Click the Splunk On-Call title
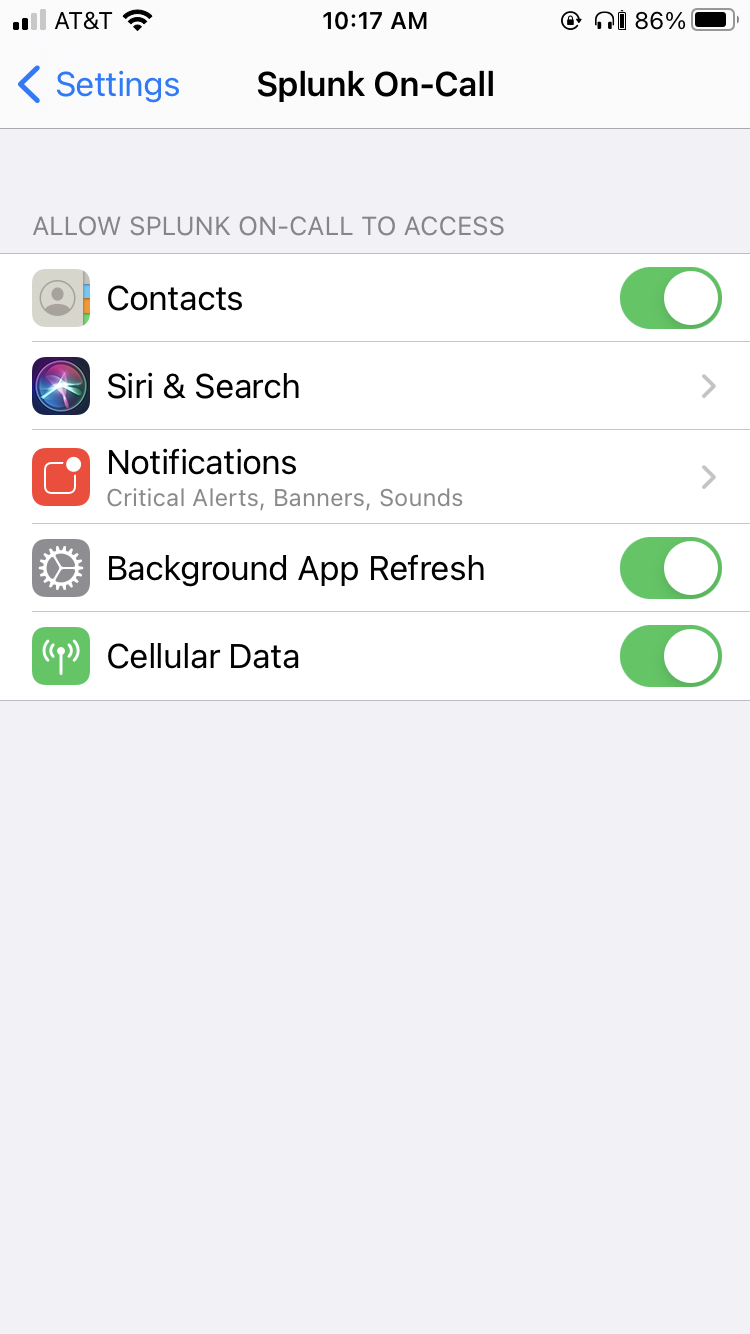The width and height of the screenshot is (750, 1334). pos(375,85)
